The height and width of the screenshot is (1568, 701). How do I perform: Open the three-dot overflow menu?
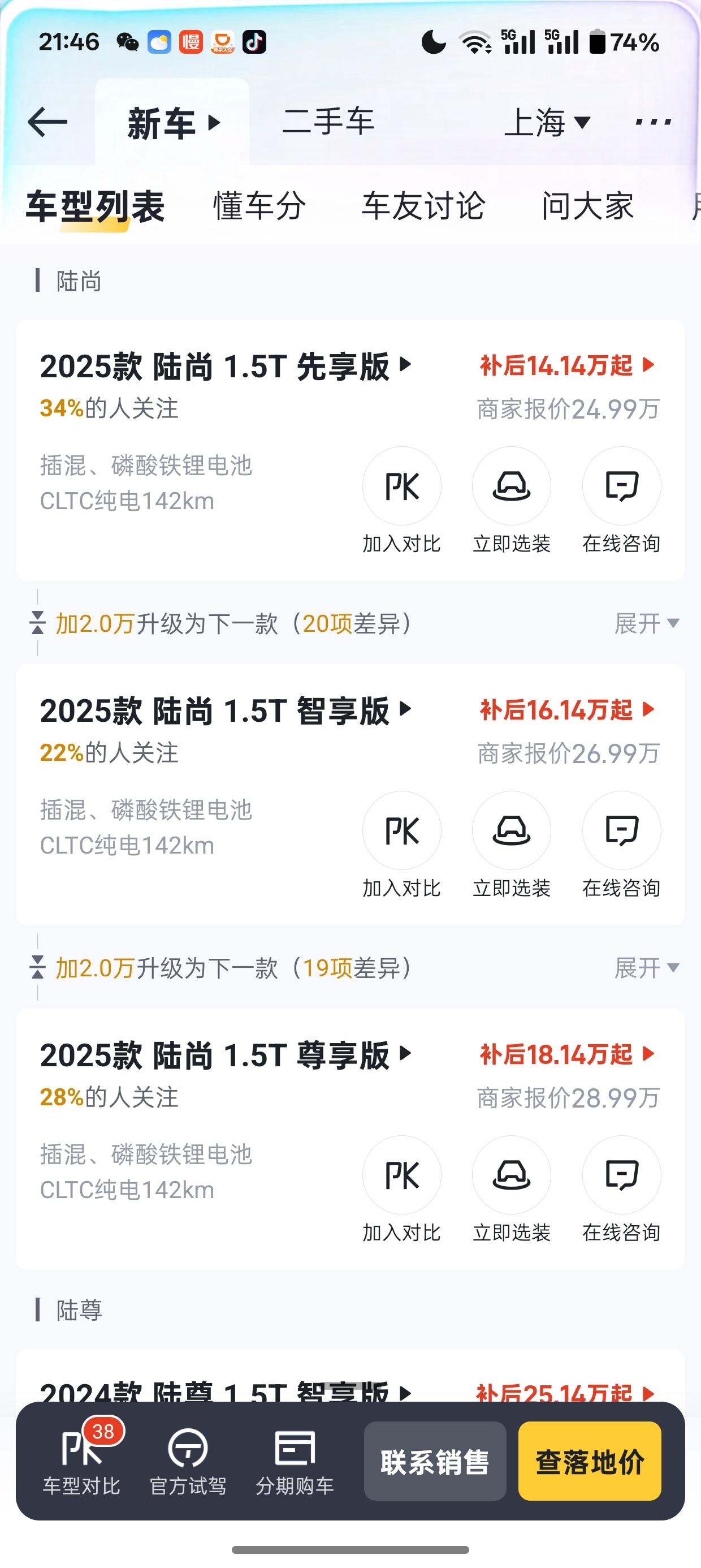652,122
